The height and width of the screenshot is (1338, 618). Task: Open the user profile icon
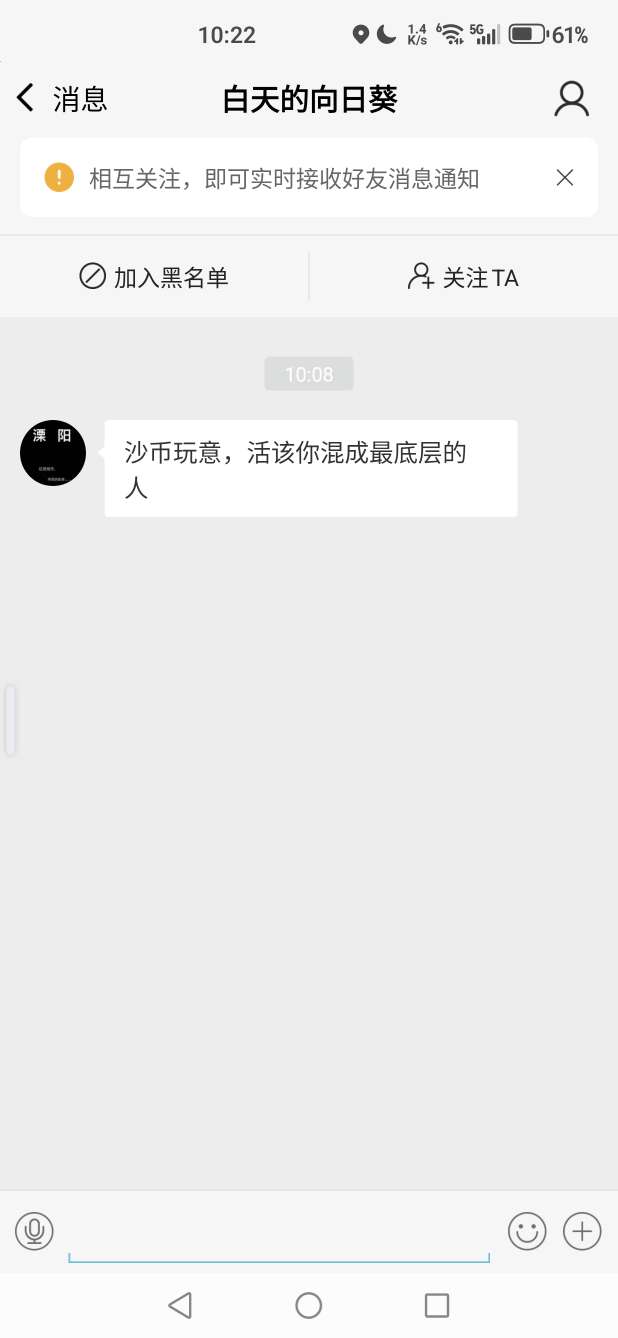(571, 99)
